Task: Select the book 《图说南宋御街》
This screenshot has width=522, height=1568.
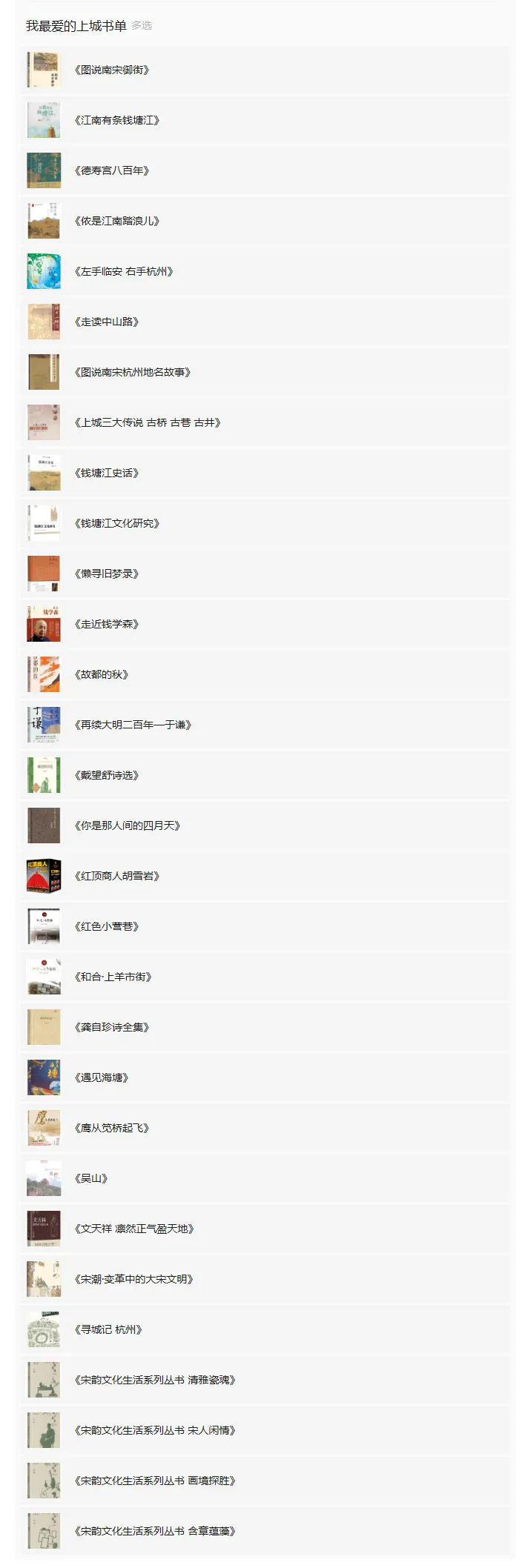Action: [112, 70]
